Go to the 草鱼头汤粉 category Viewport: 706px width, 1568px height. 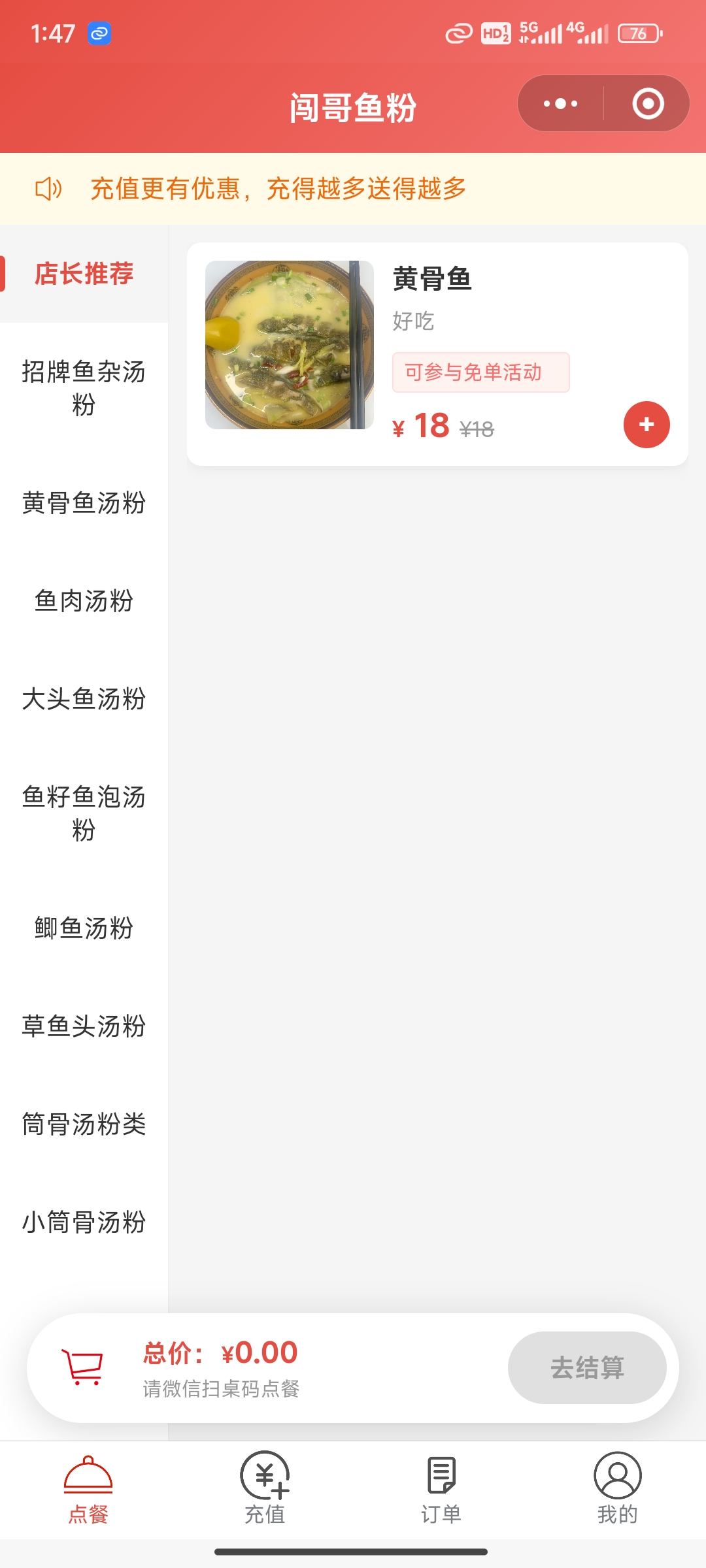[x=84, y=1026]
